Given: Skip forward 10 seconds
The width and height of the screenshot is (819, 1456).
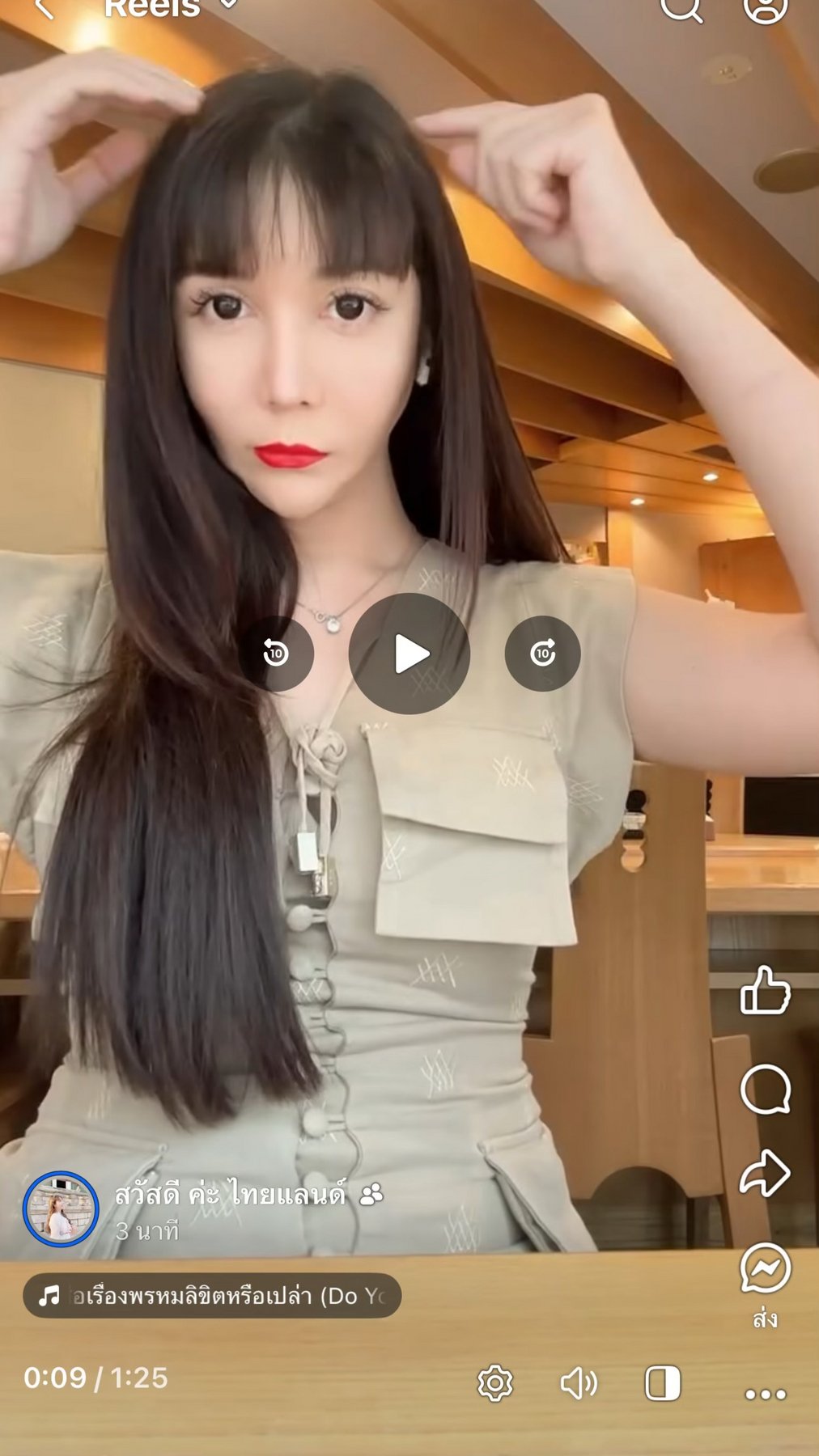Looking at the screenshot, I should click(542, 654).
